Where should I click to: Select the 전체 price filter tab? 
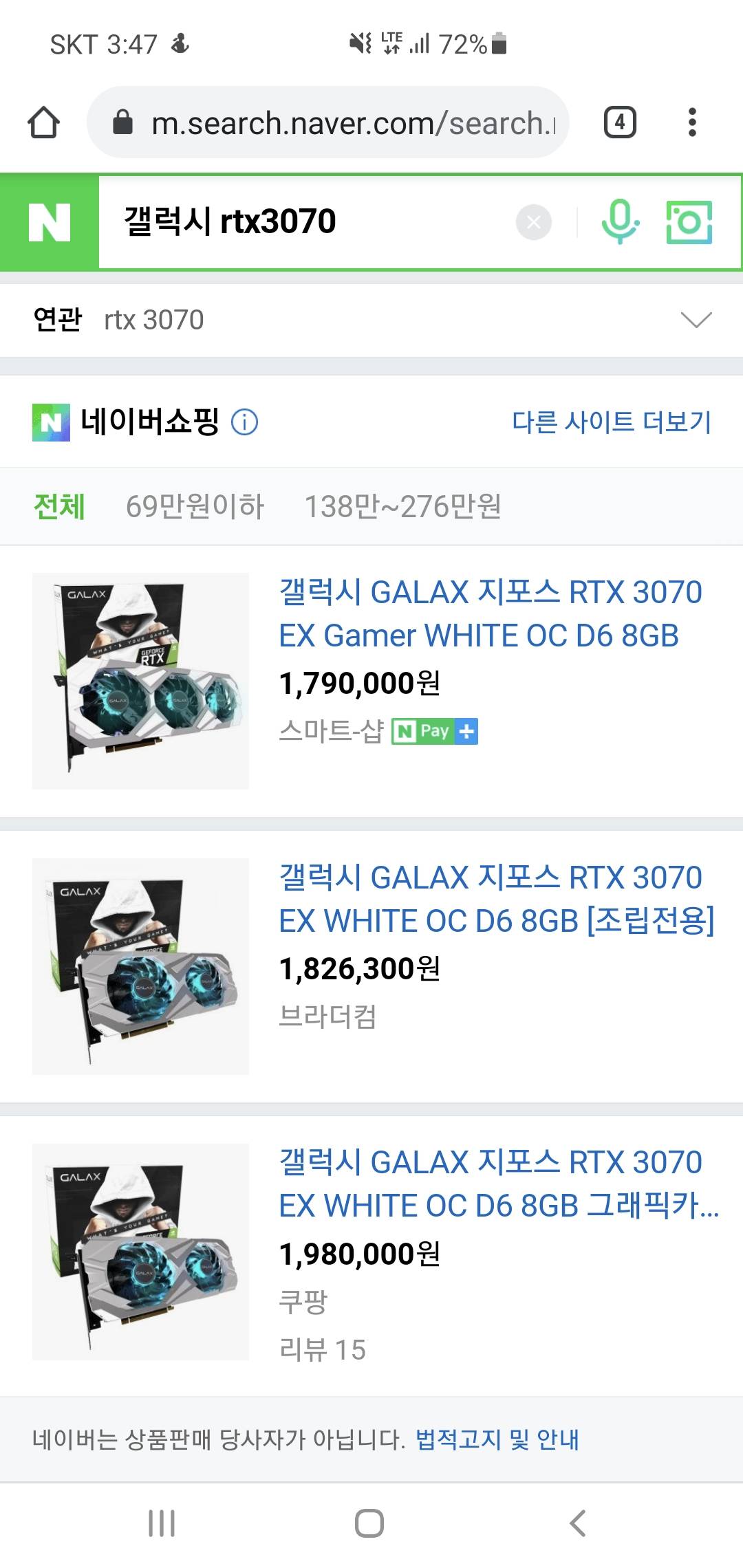coord(59,507)
